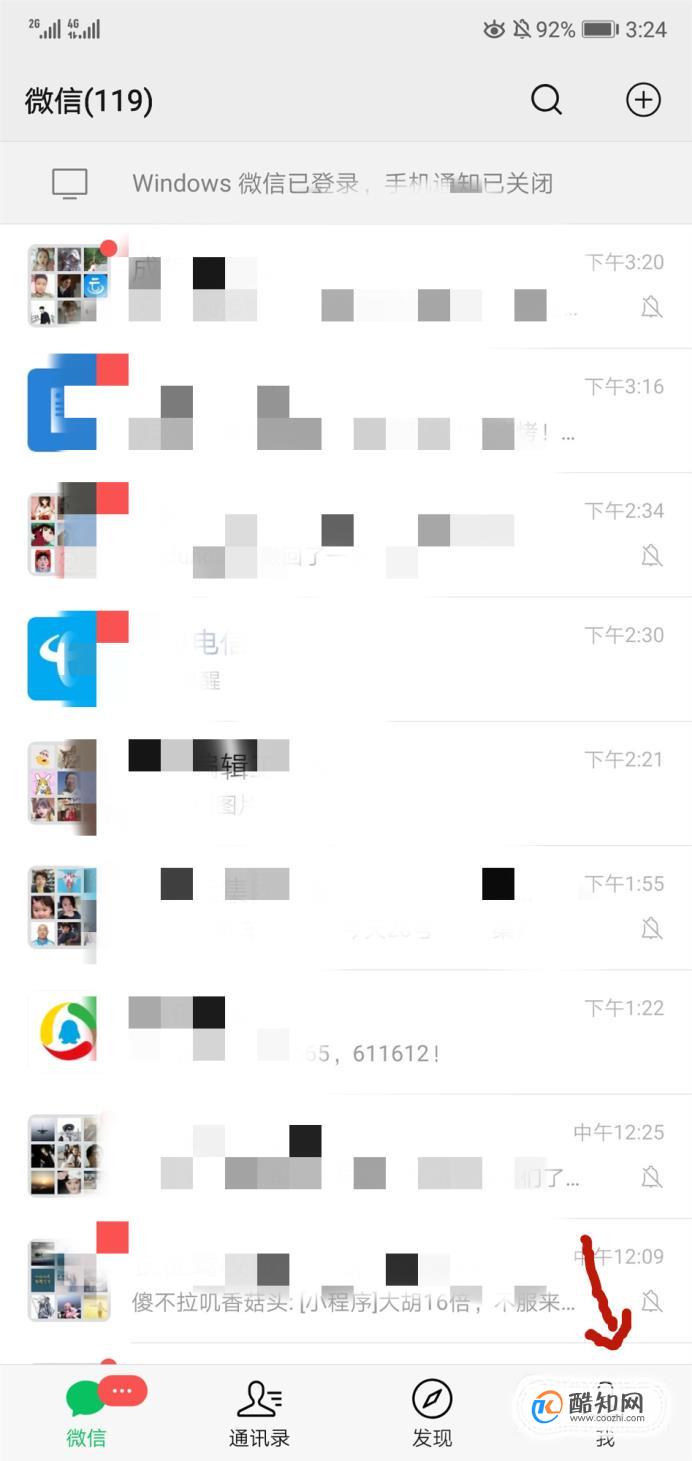The image size is (692, 1461).
Task: Switch to the 通讯录 tab
Action: click(259, 1413)
